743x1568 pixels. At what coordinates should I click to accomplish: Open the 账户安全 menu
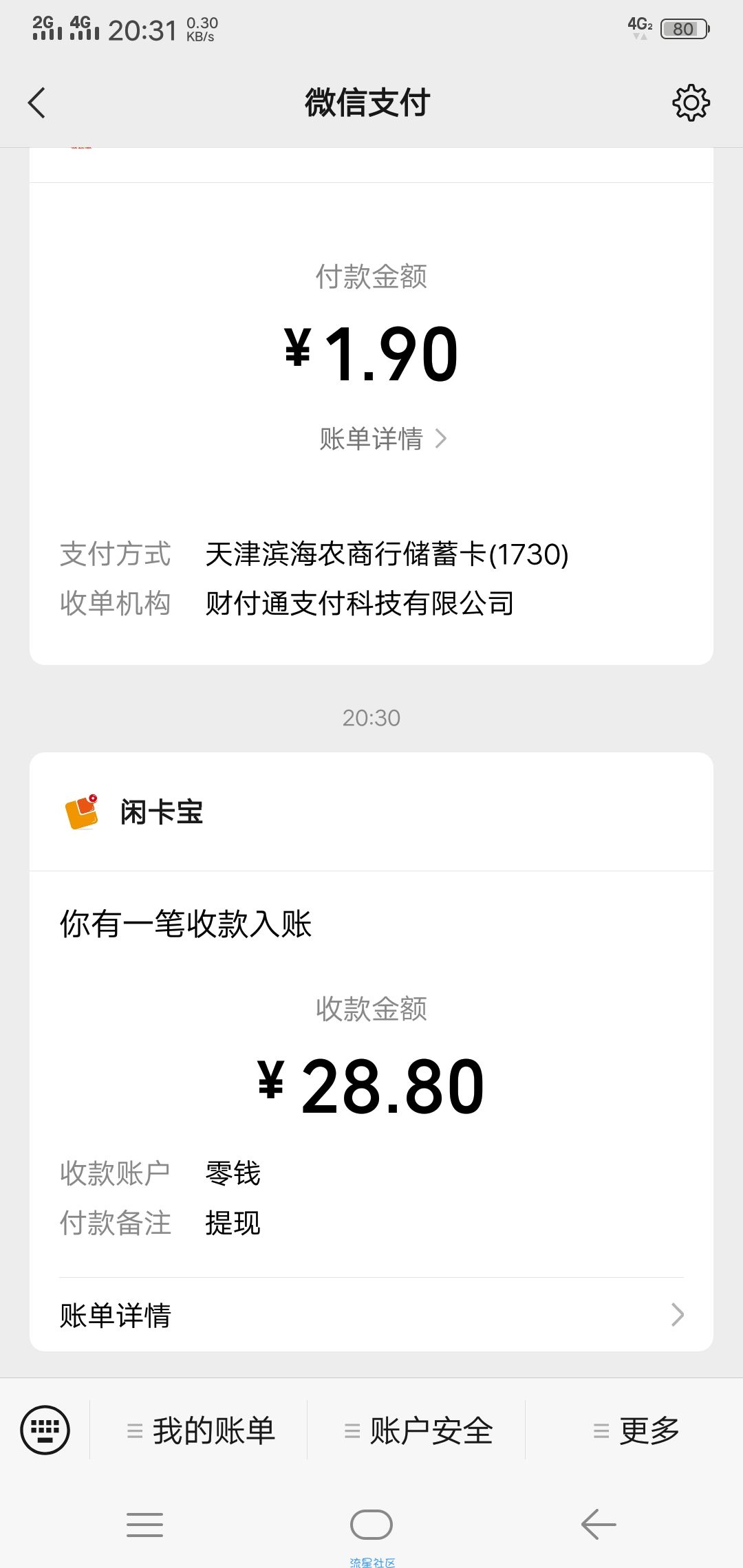(x=418, y=1431)
